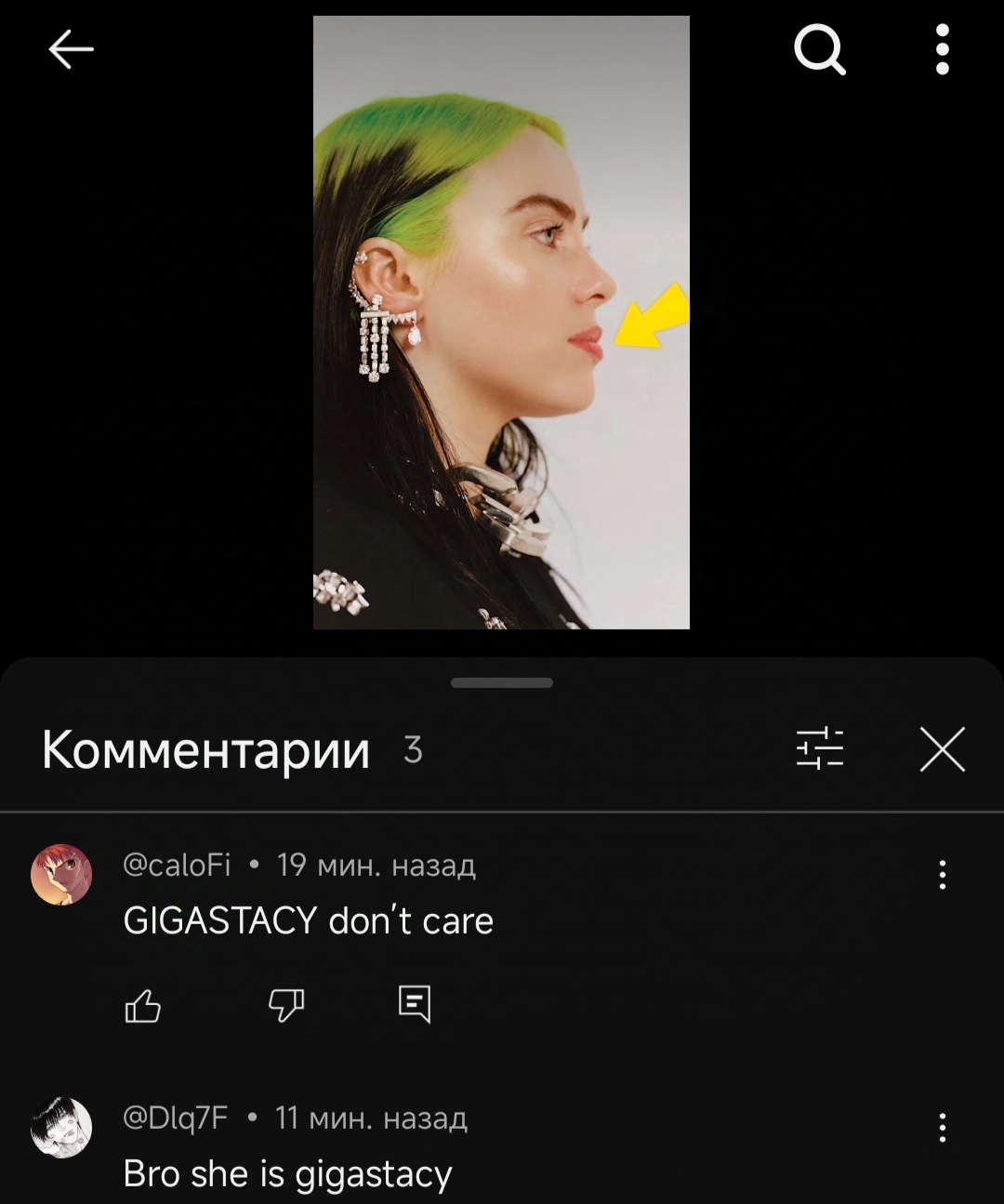Reply to @caloFi's comment
Viewport: 1004px width, 1204px height.
pyautogui.click(x=415, y=1005)
